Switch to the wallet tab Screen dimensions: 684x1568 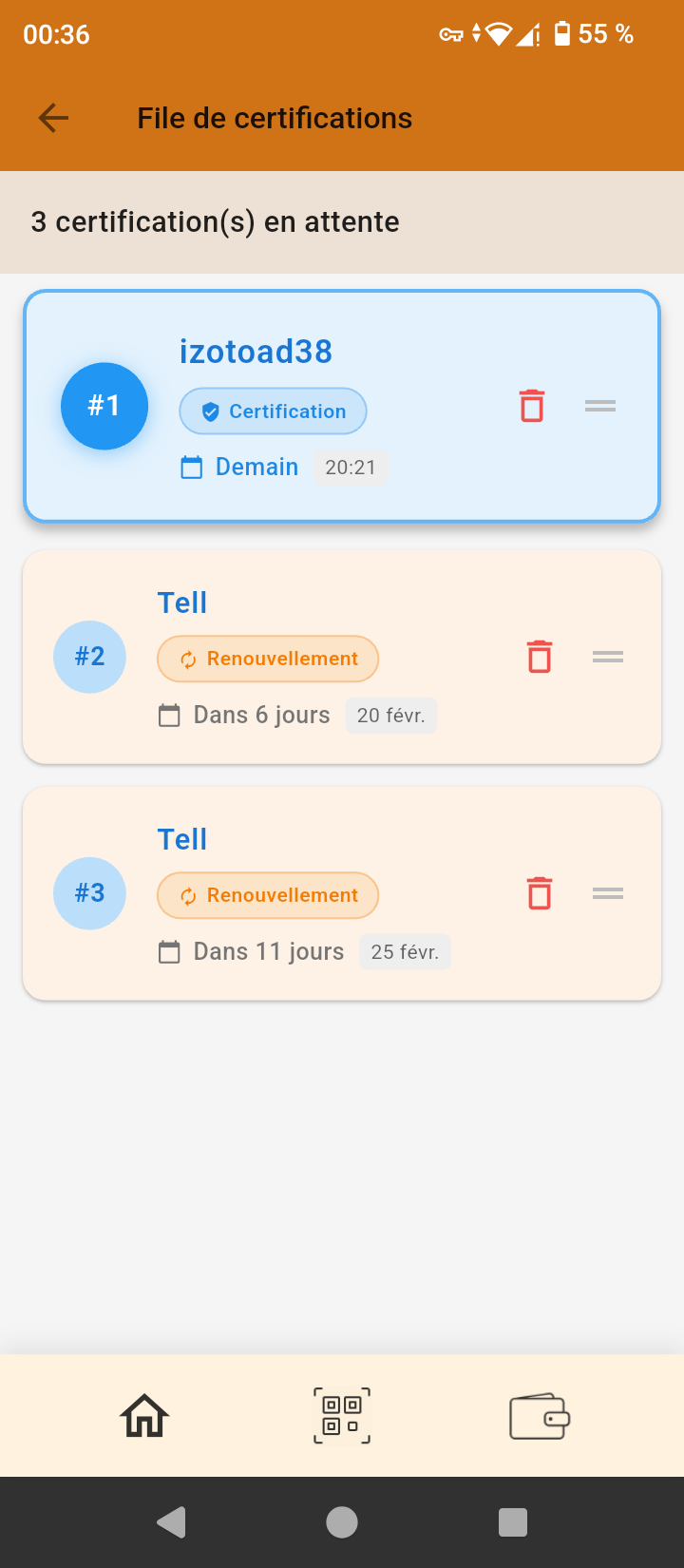(x=539, y=1416)
